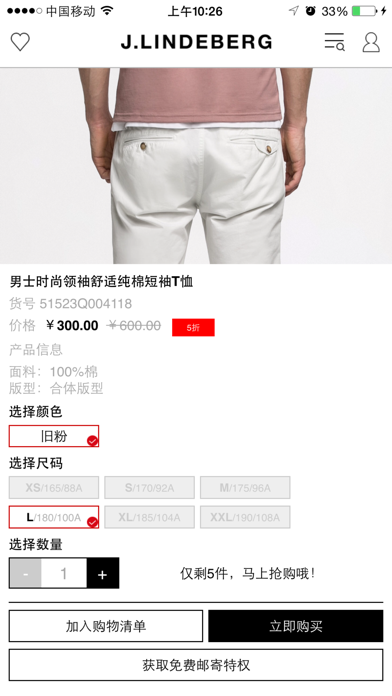Select the 旧粉 color option
Viewport: 392px width, 696px height.
click(54, 436)
